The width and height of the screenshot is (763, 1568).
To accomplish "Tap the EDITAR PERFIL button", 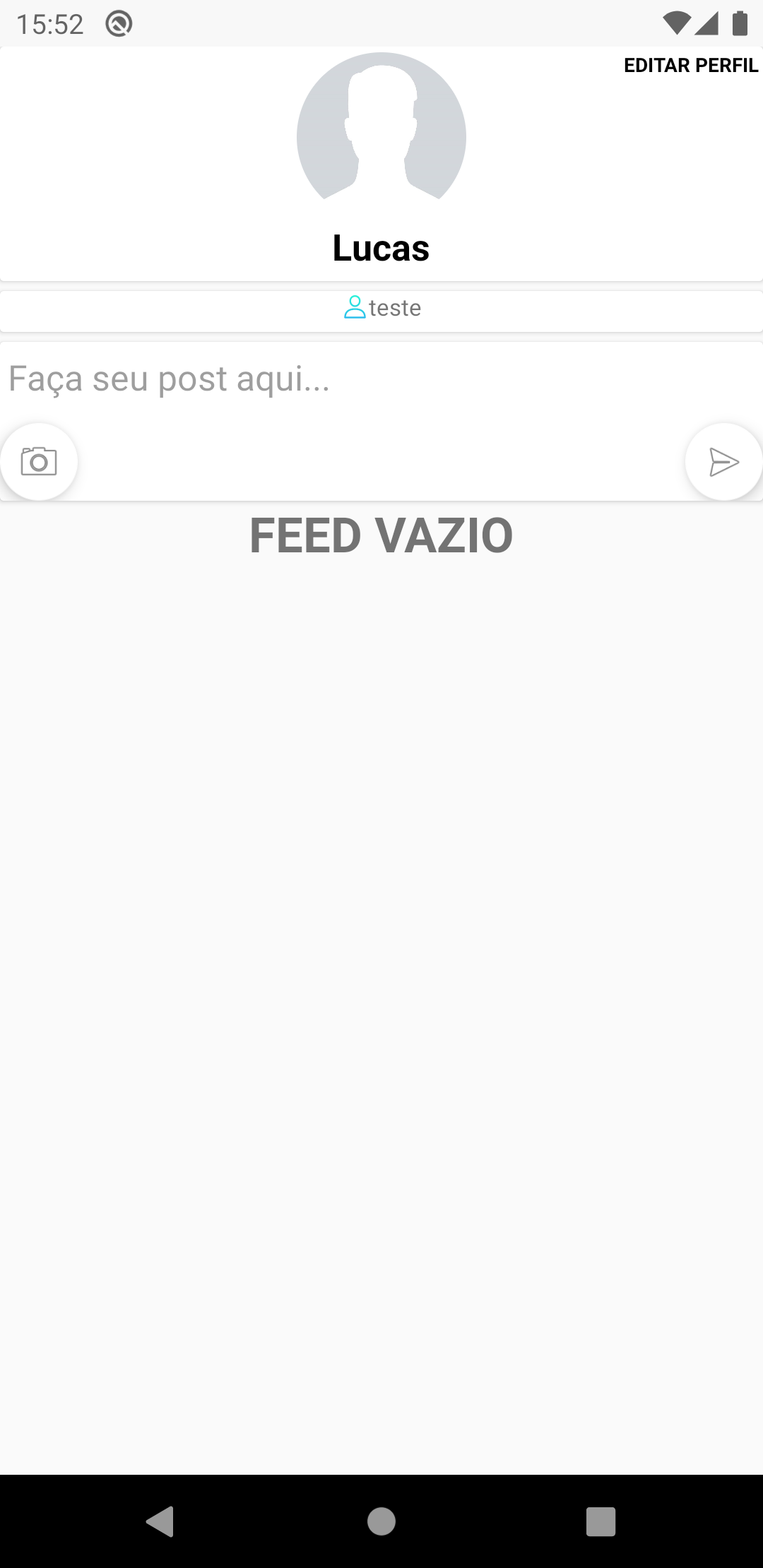I will [x=690, y=66].
